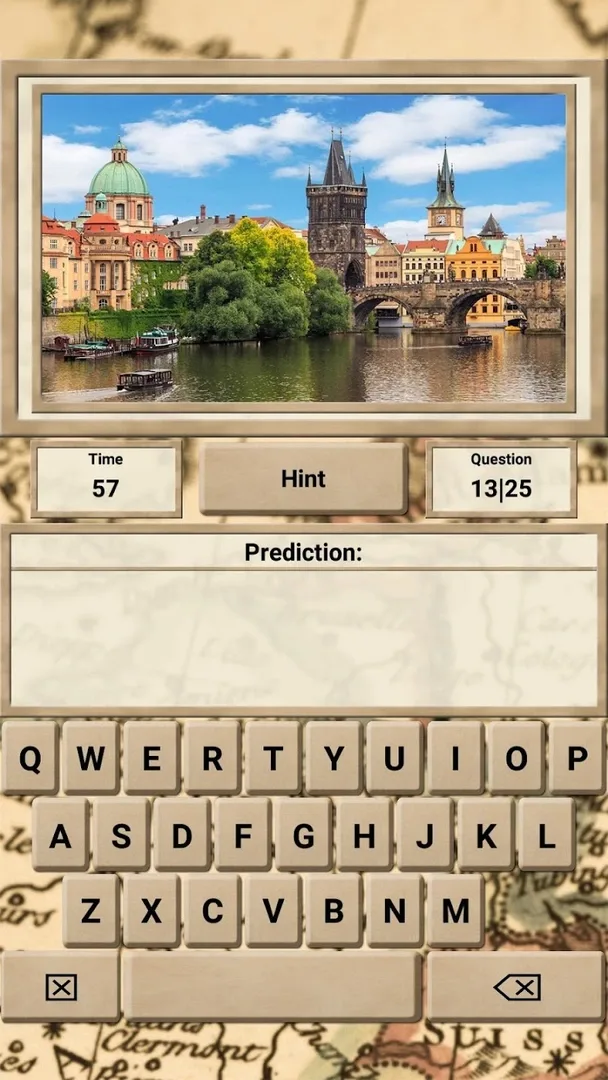Clear the prediction with the boxed X key
Screen dimensions: 608x1080
61,987
